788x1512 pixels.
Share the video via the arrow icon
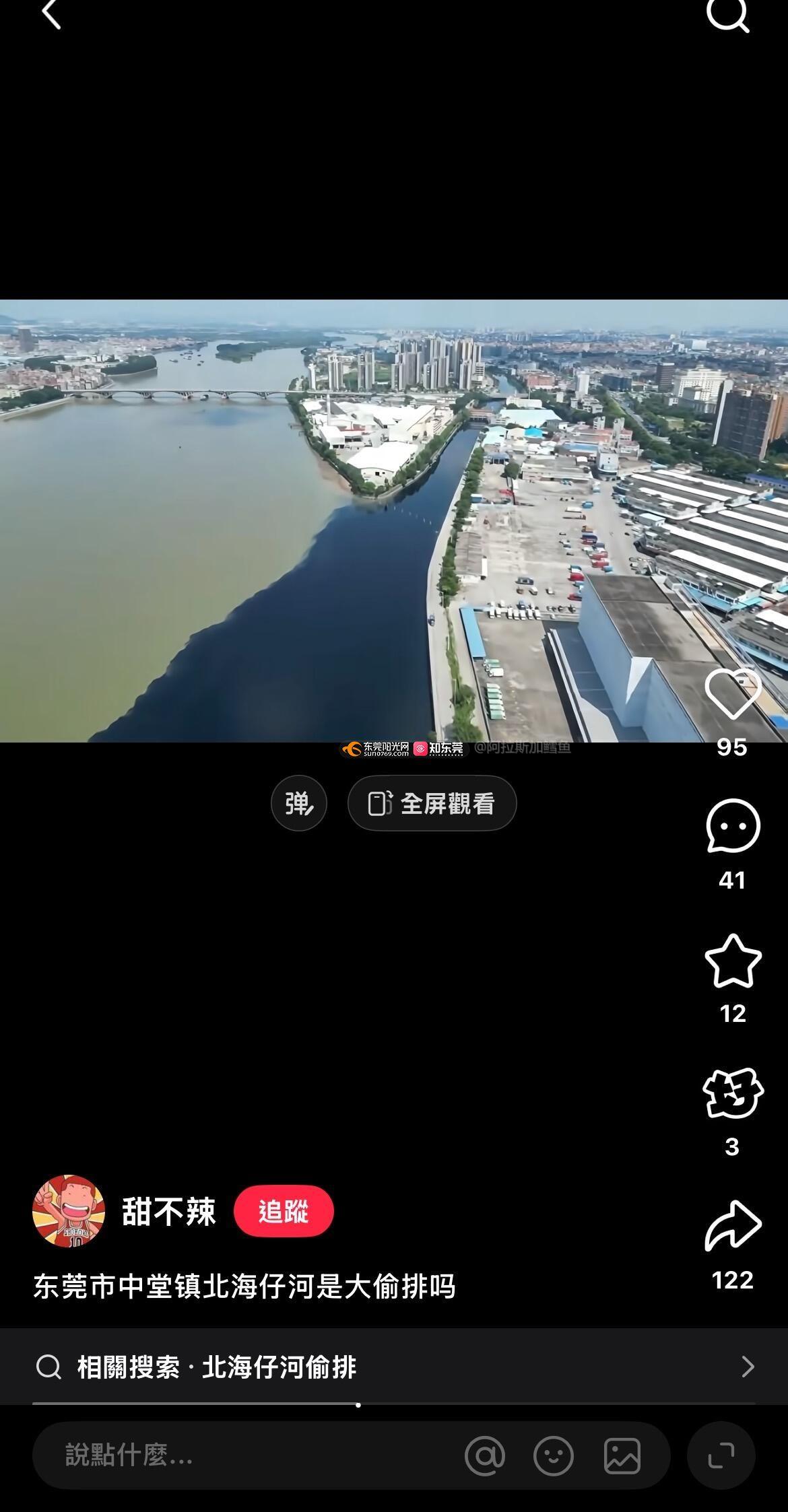[x=733, y=1227]
